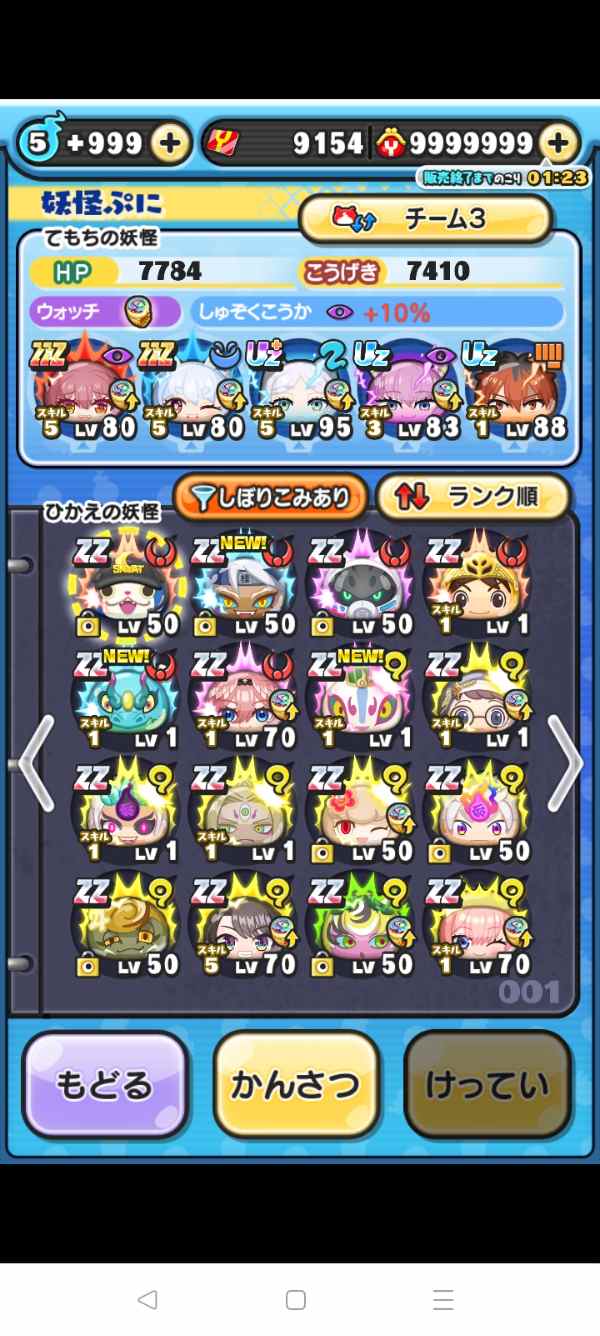Go to the previous reserve yokai page
This screenshot has width=600, height=1336.
pos(36,764)
